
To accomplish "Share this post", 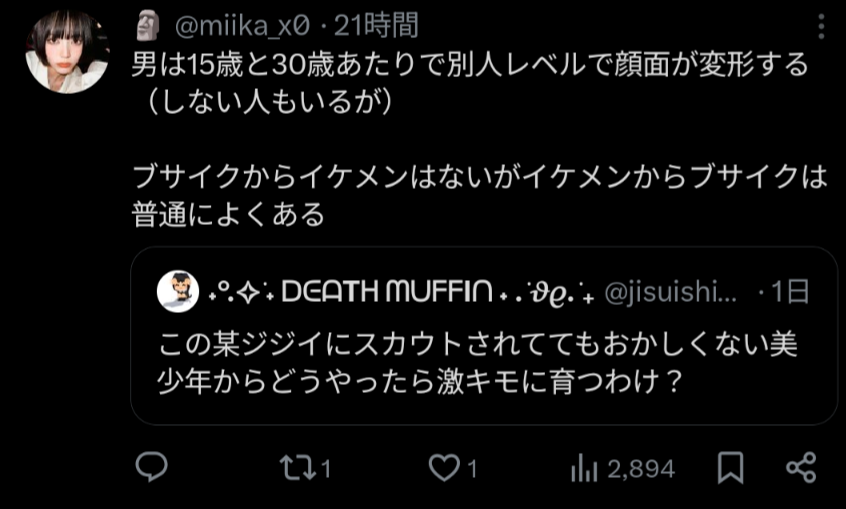I will point(802,467).
